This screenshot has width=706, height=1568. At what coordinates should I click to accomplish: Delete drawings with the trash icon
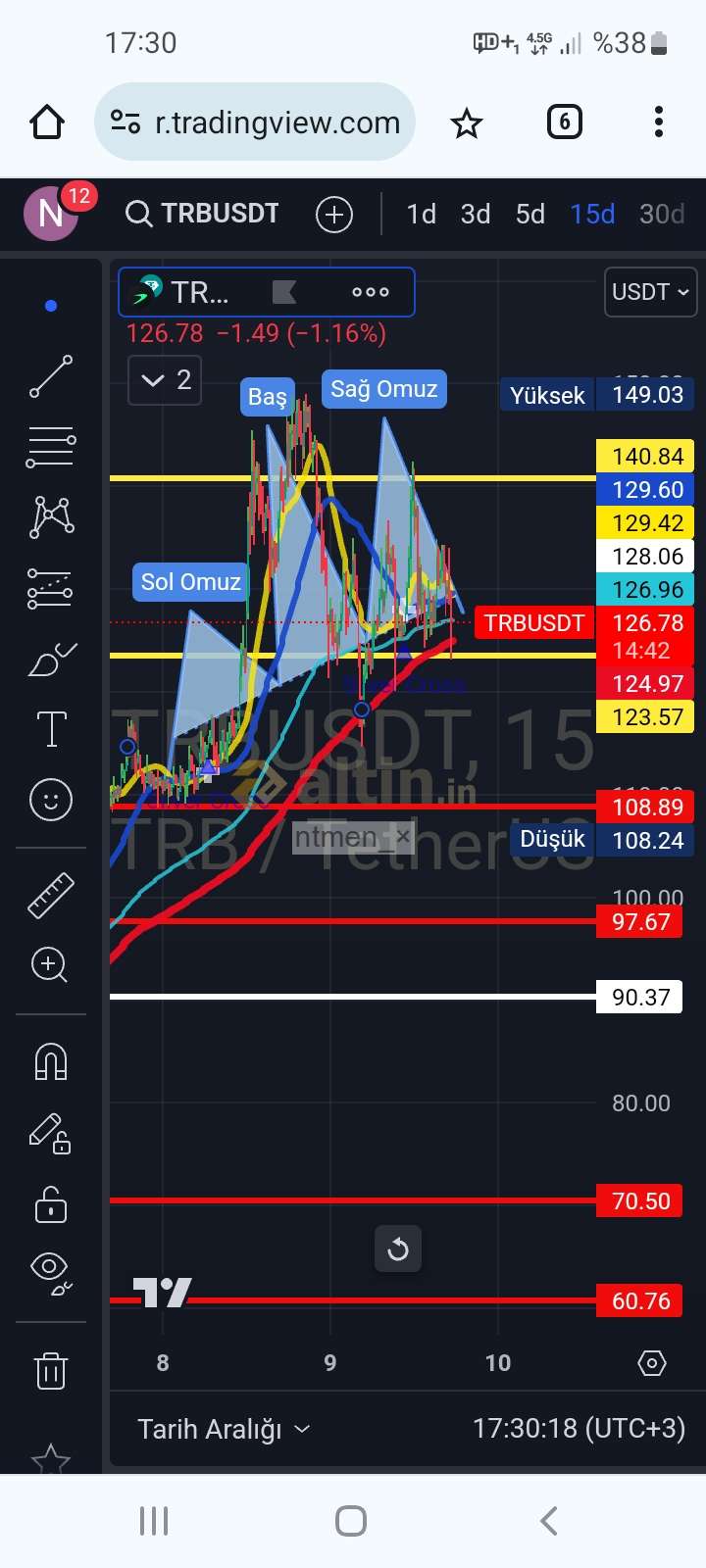(51, 1370)
